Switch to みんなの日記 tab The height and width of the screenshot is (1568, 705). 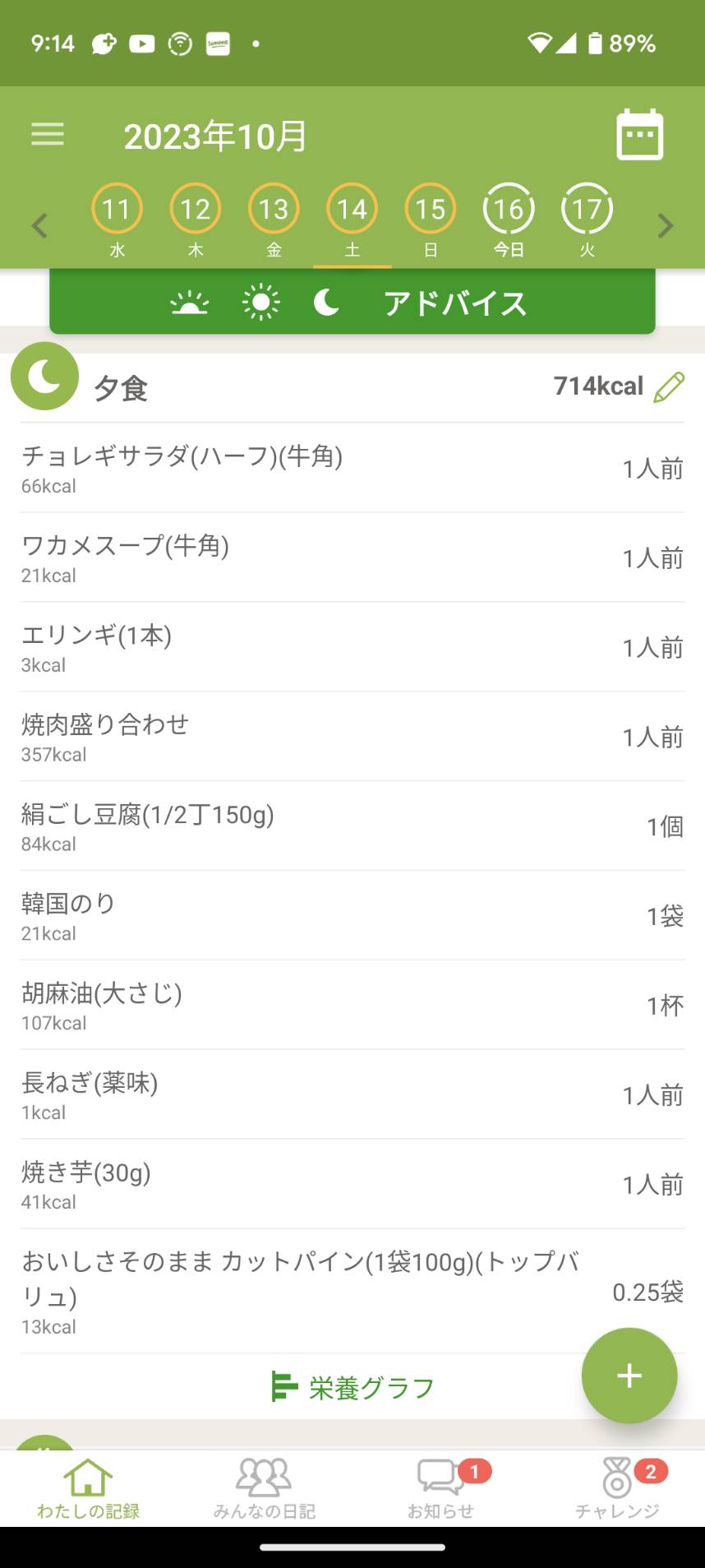tap(264, 1488)
